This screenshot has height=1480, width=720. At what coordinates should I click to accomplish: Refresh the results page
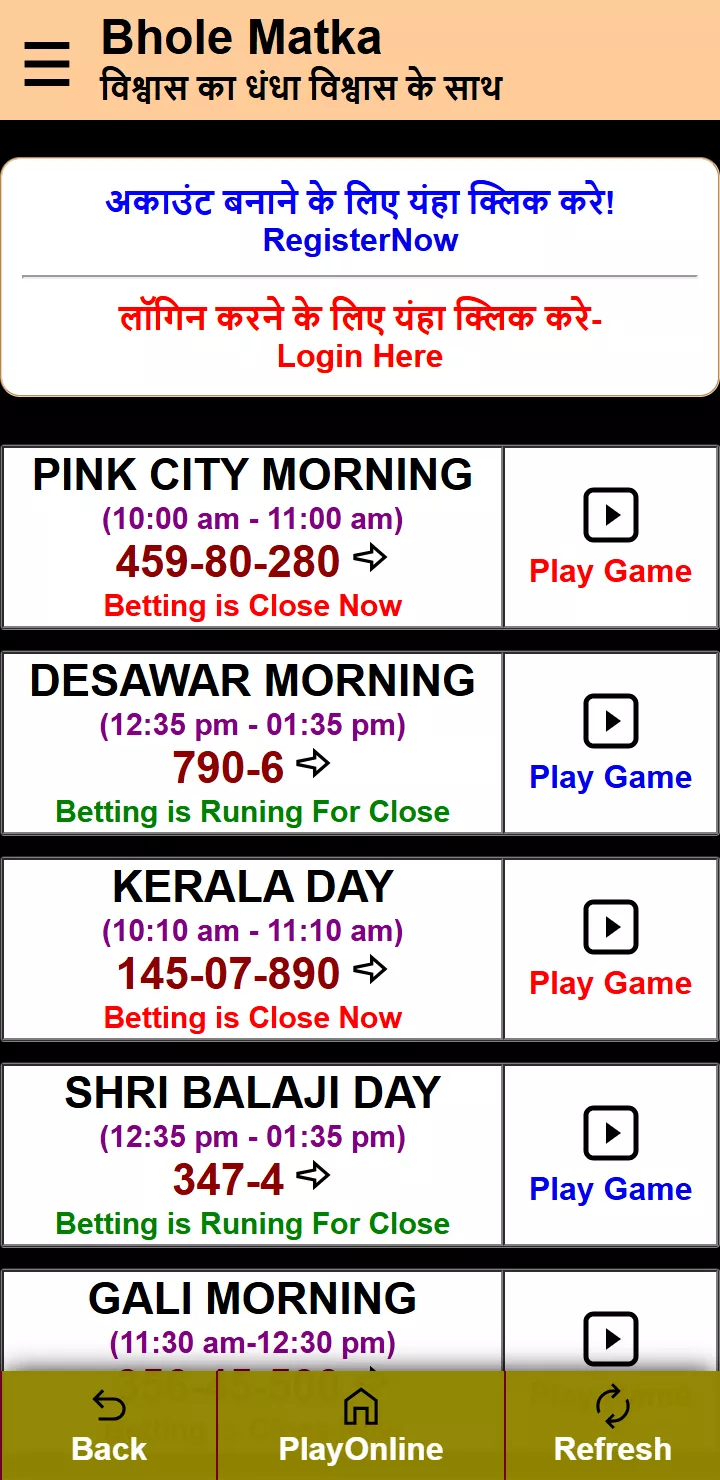pos(612,1426)
